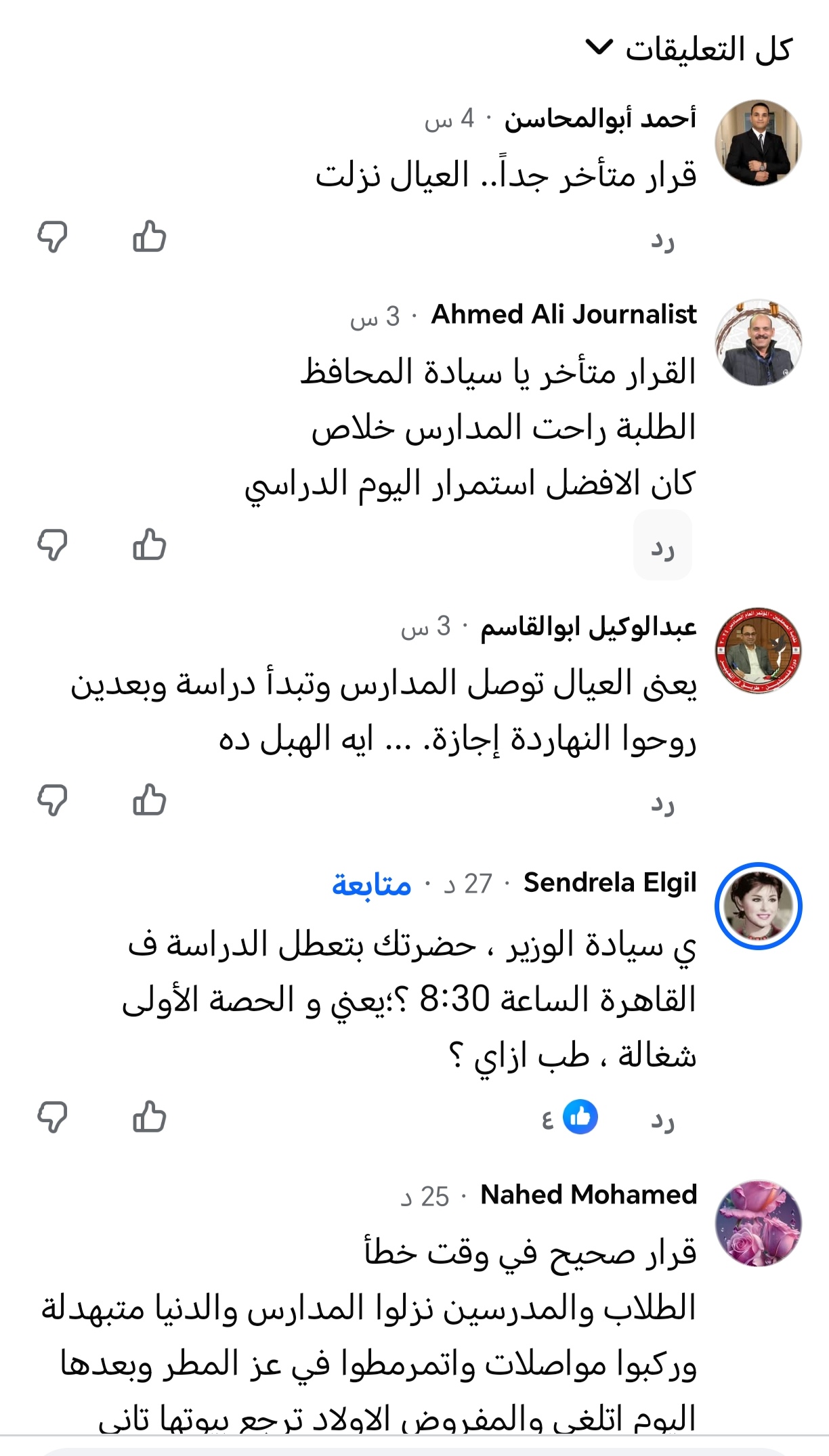The width and height of the screenshot is (829, 1456).
Task: Dislike Ahmed Ali Journalist's comment
Action: click(53, 545)
